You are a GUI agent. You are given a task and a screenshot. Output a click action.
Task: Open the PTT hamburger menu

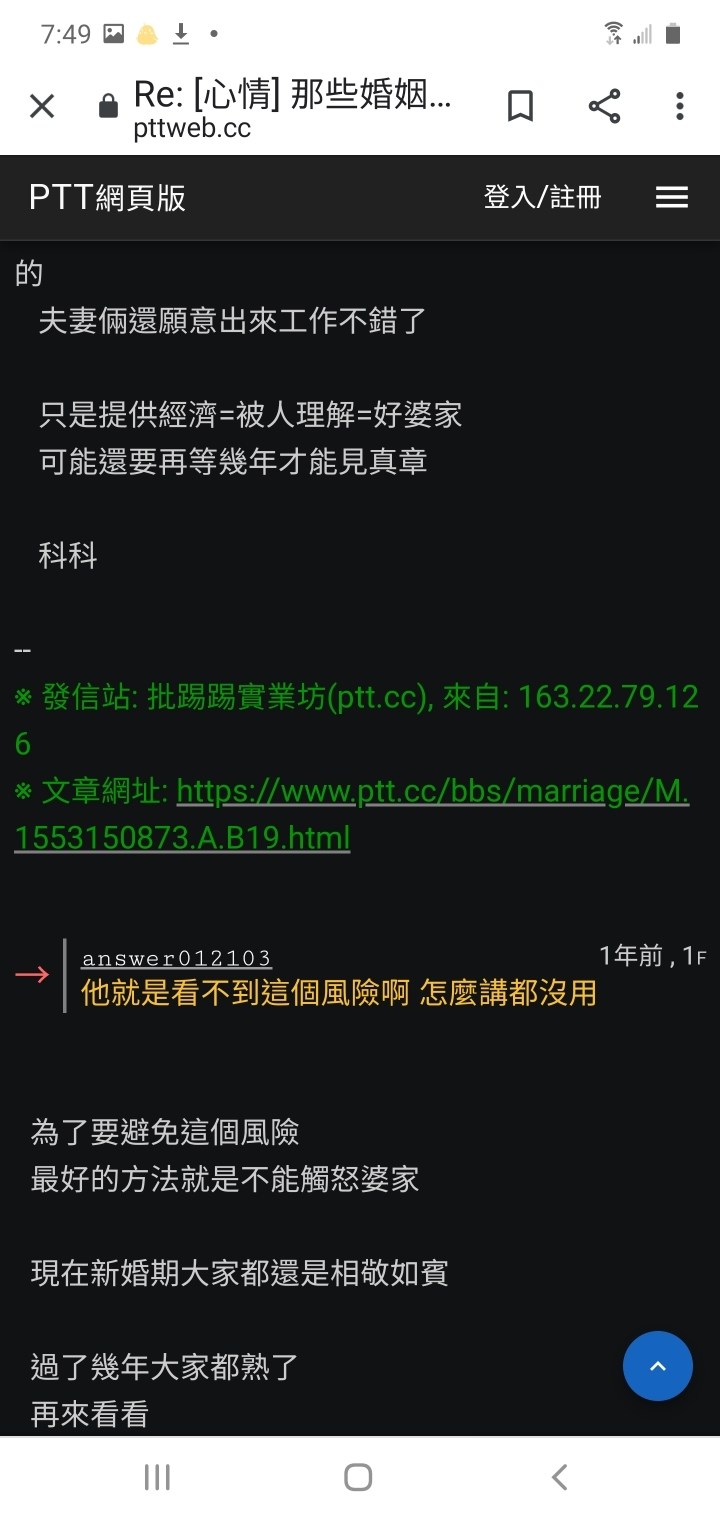tap(672, 197)
